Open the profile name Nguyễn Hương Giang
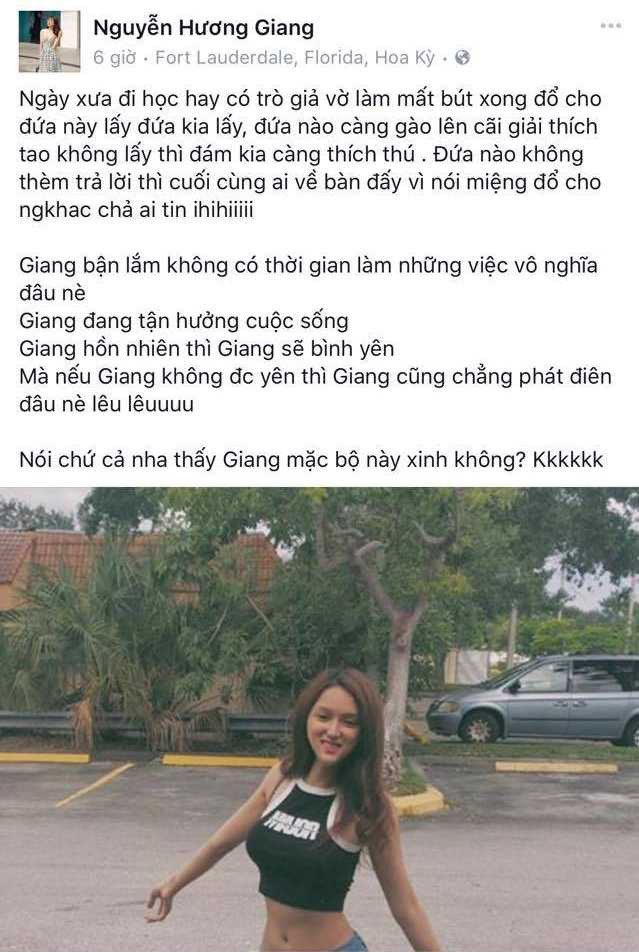 [204, 28]
